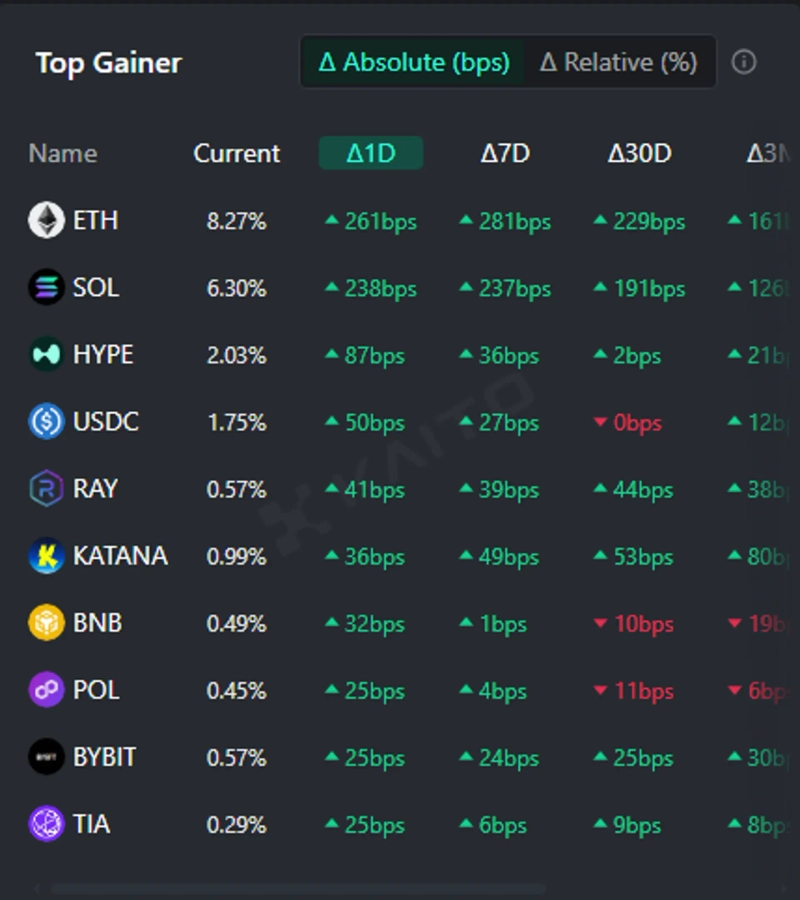Viewport: 800px width, 900px height.
Task: Open the USDC row
Action: point(105,422)
